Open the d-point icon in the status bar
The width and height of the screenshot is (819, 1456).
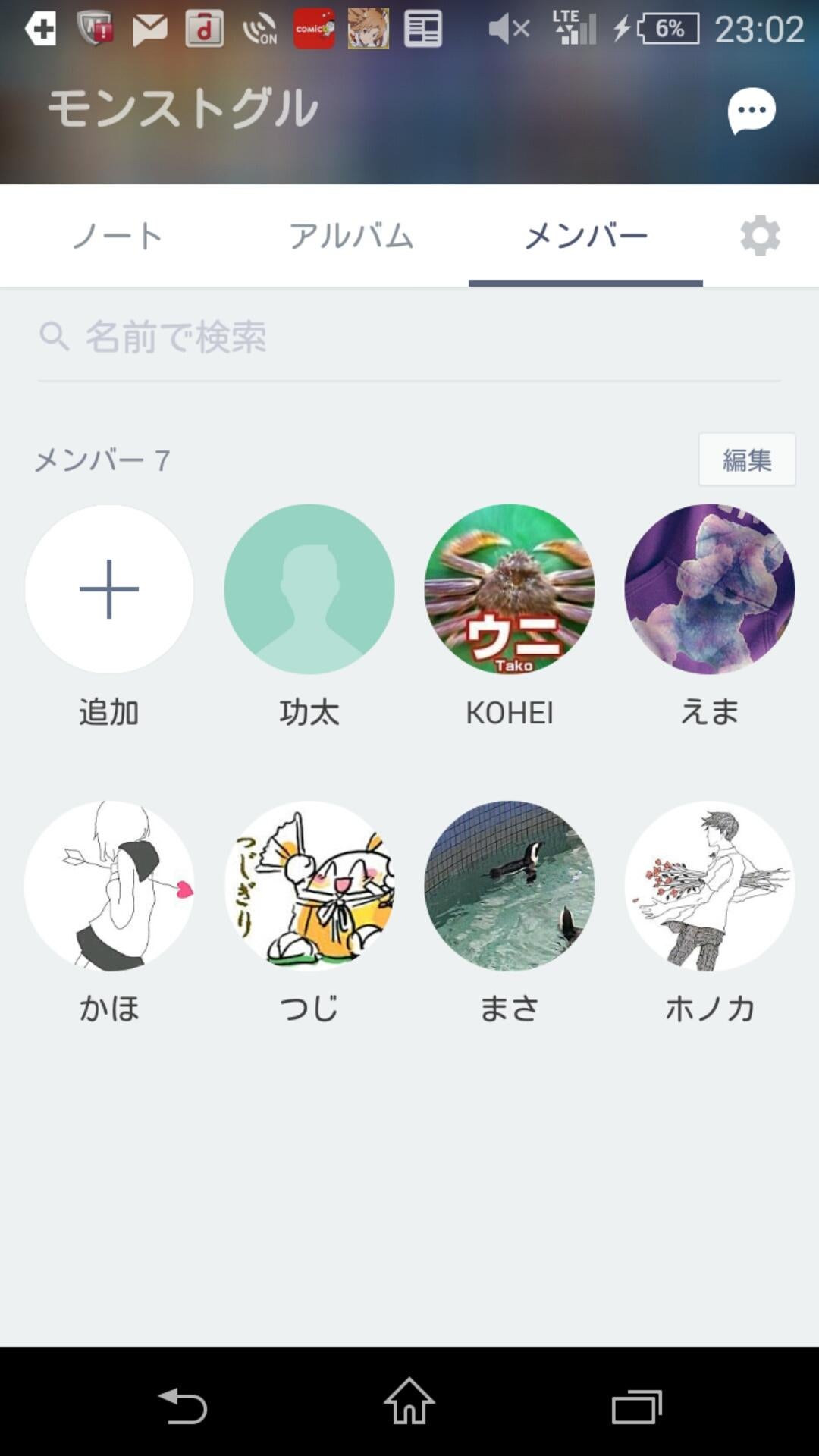click(x=203, y=29)
